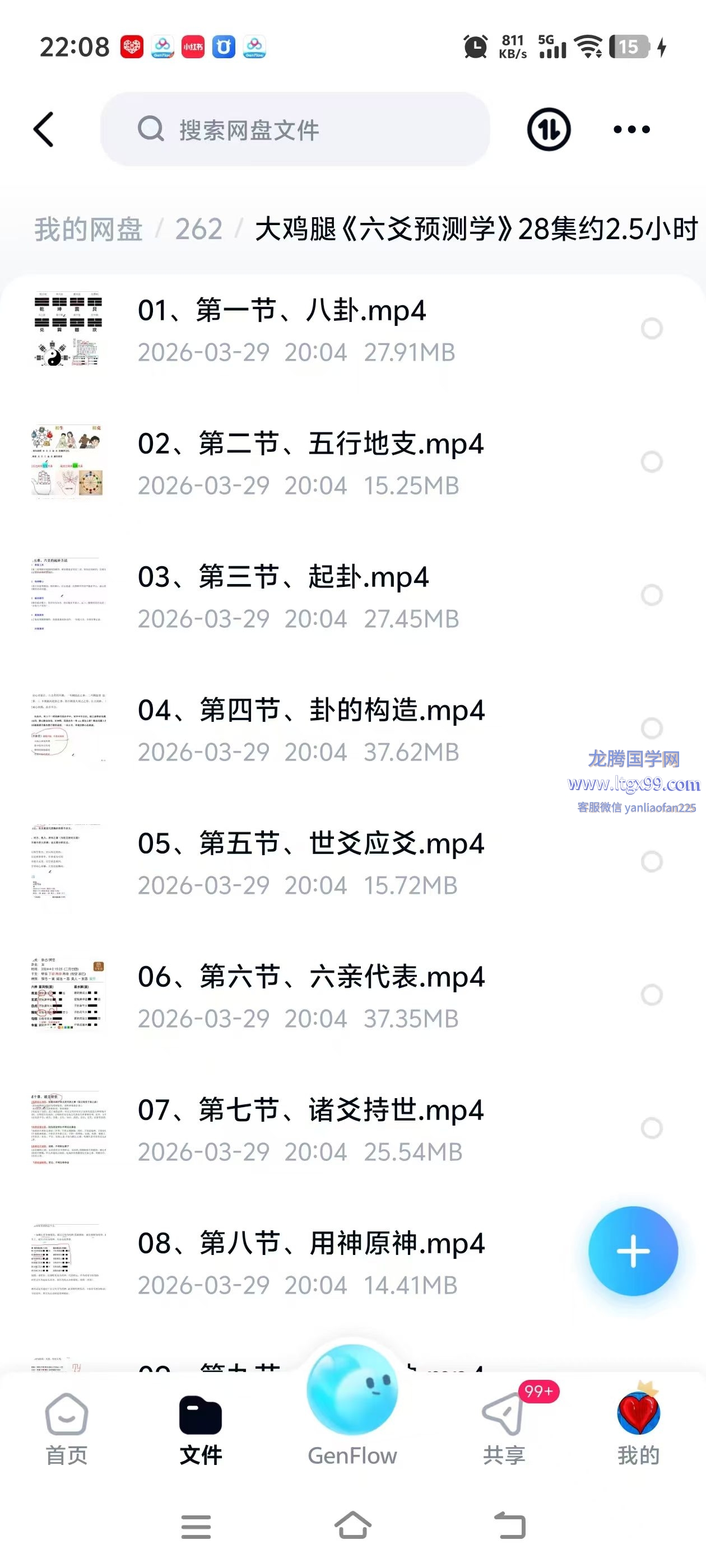The height and width of the screenshot is (1568, 706).
Task: Open the three-dot overflow menu
Action: pyautogui.click(x=631, y=129)
